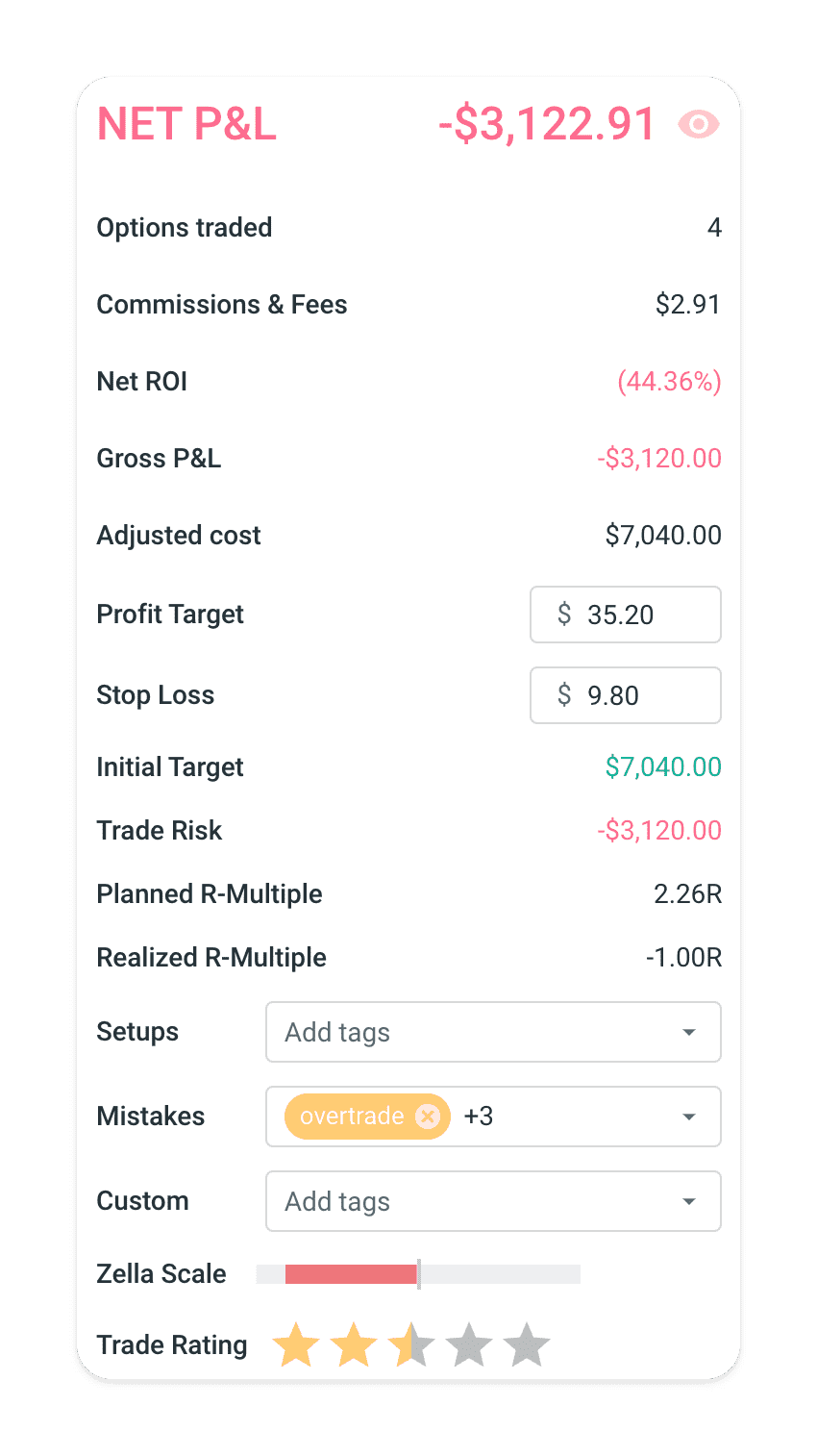Toggle visibility of the -$3,122.91 value

pyautogui.click(x=699, y=124)
